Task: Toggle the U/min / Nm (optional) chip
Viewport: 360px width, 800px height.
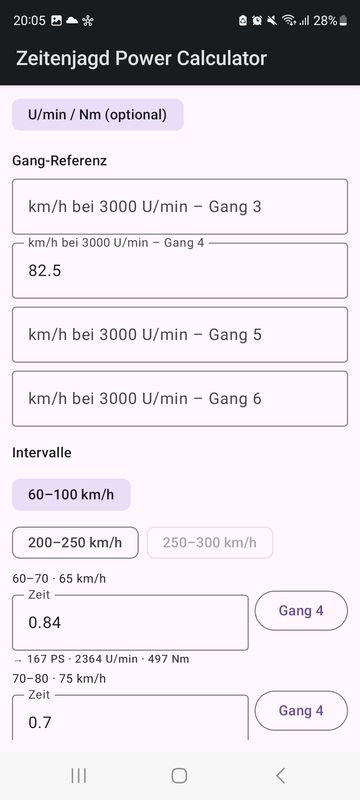Action: (97, 115)
